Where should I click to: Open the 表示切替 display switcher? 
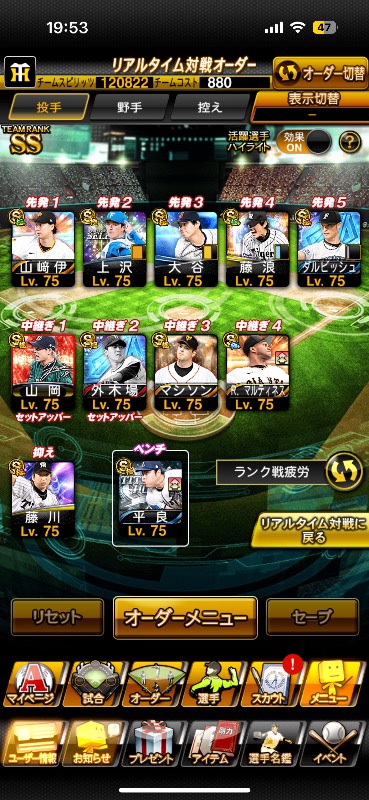pos(311,106)
